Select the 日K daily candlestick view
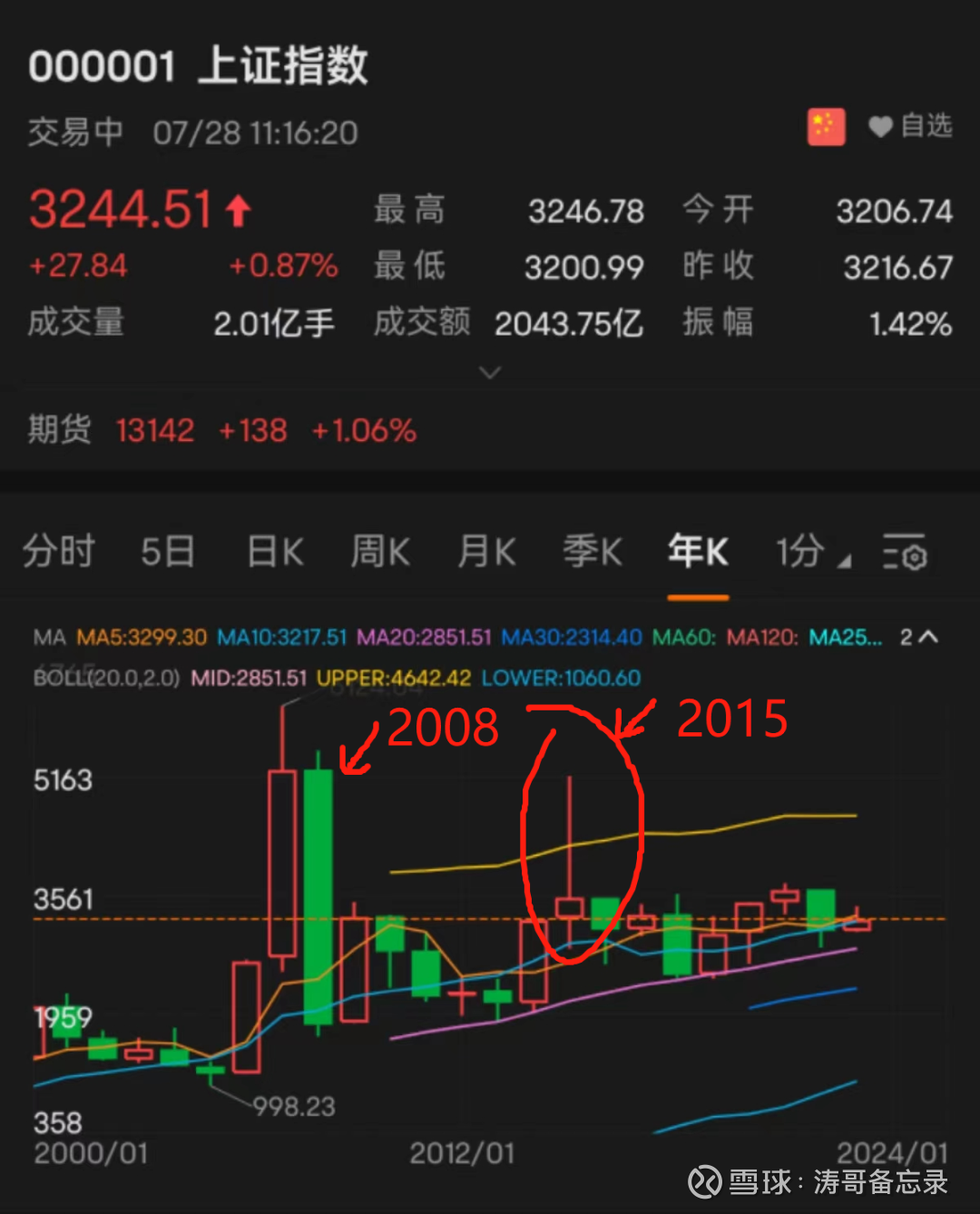The height and width of the screenshot is (1214, 980). click(274, 552)
